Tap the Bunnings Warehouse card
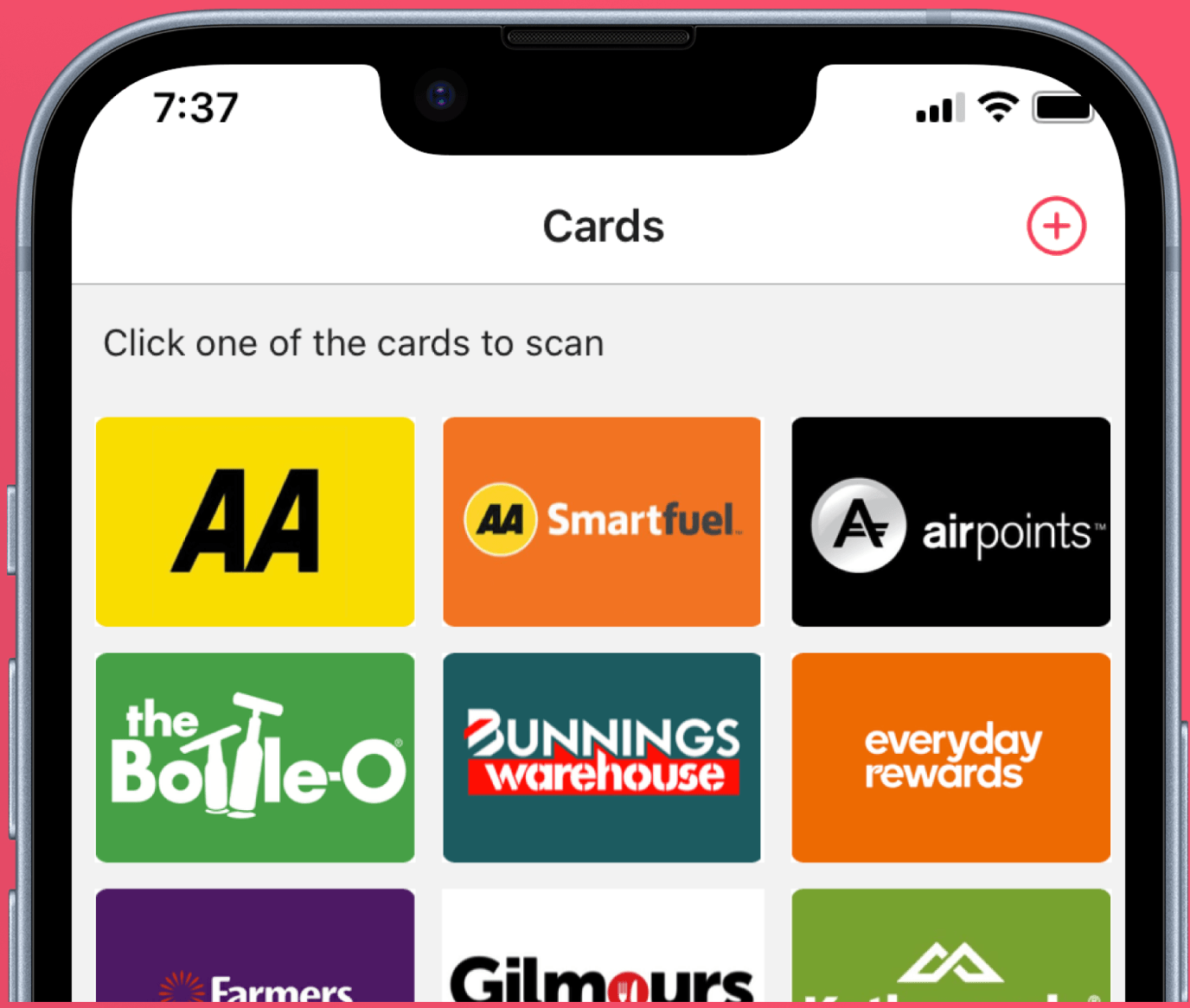The width and height of the screenshot is (1190, 1008). [602, 757]
